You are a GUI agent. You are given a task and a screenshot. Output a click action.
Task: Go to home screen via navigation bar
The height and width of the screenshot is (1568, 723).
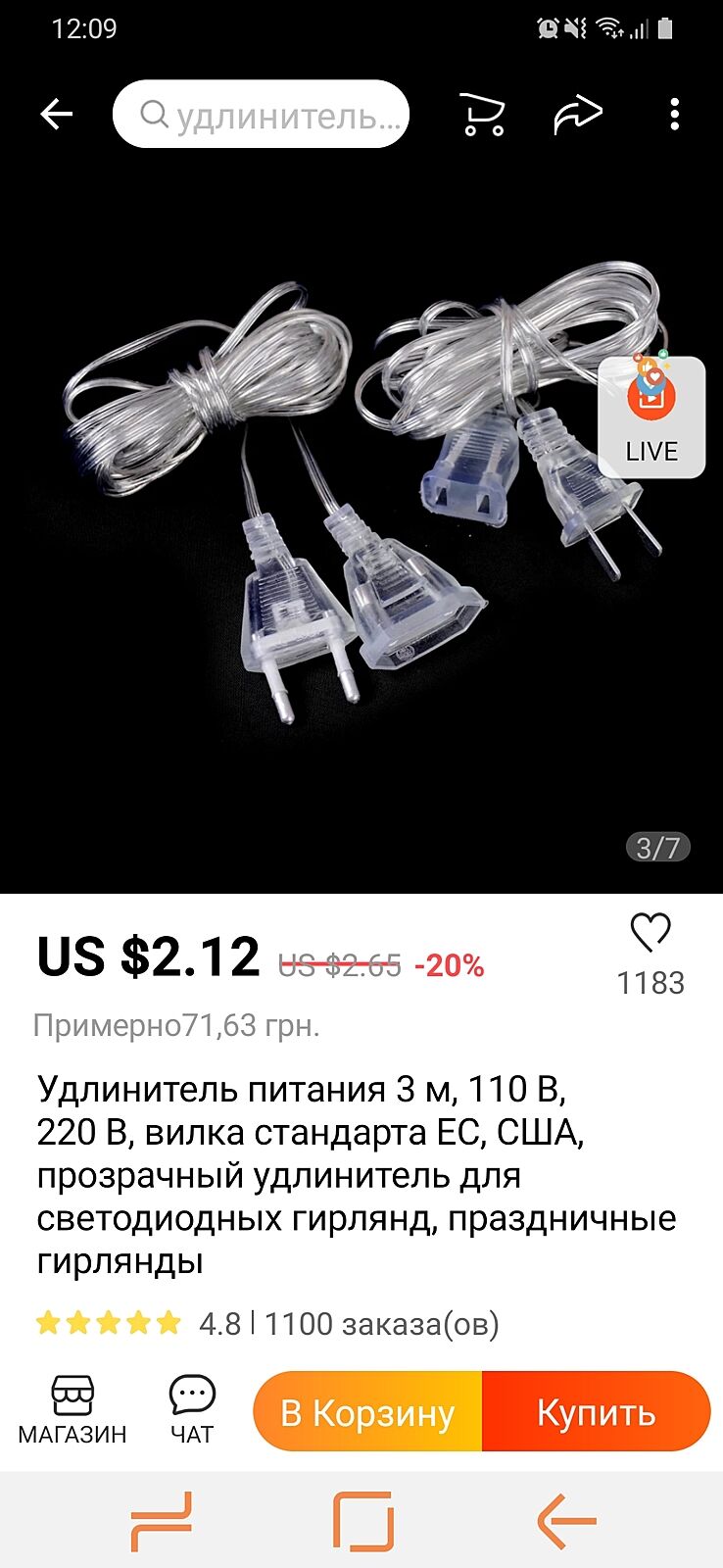tap(363, 1521)
